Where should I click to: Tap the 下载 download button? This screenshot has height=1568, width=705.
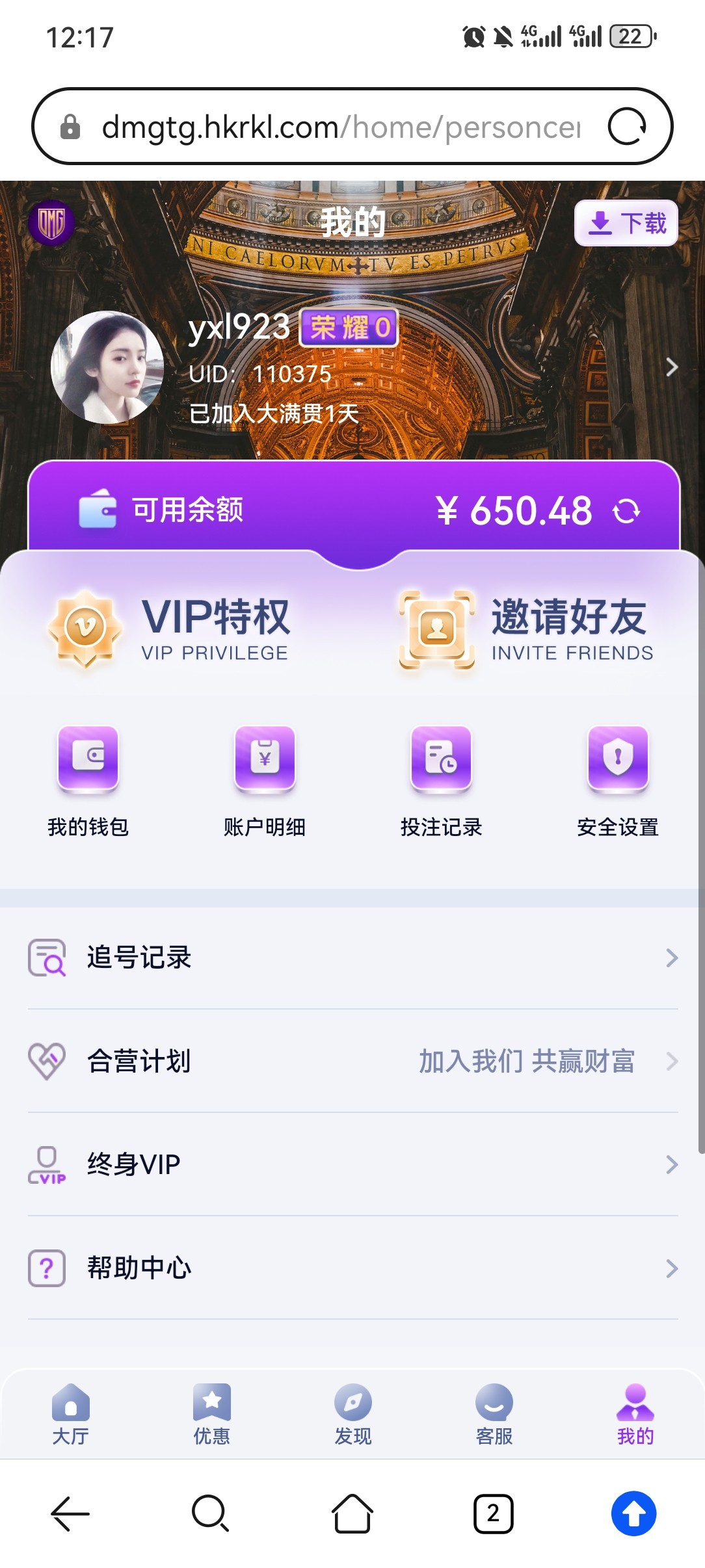[626, 223]
